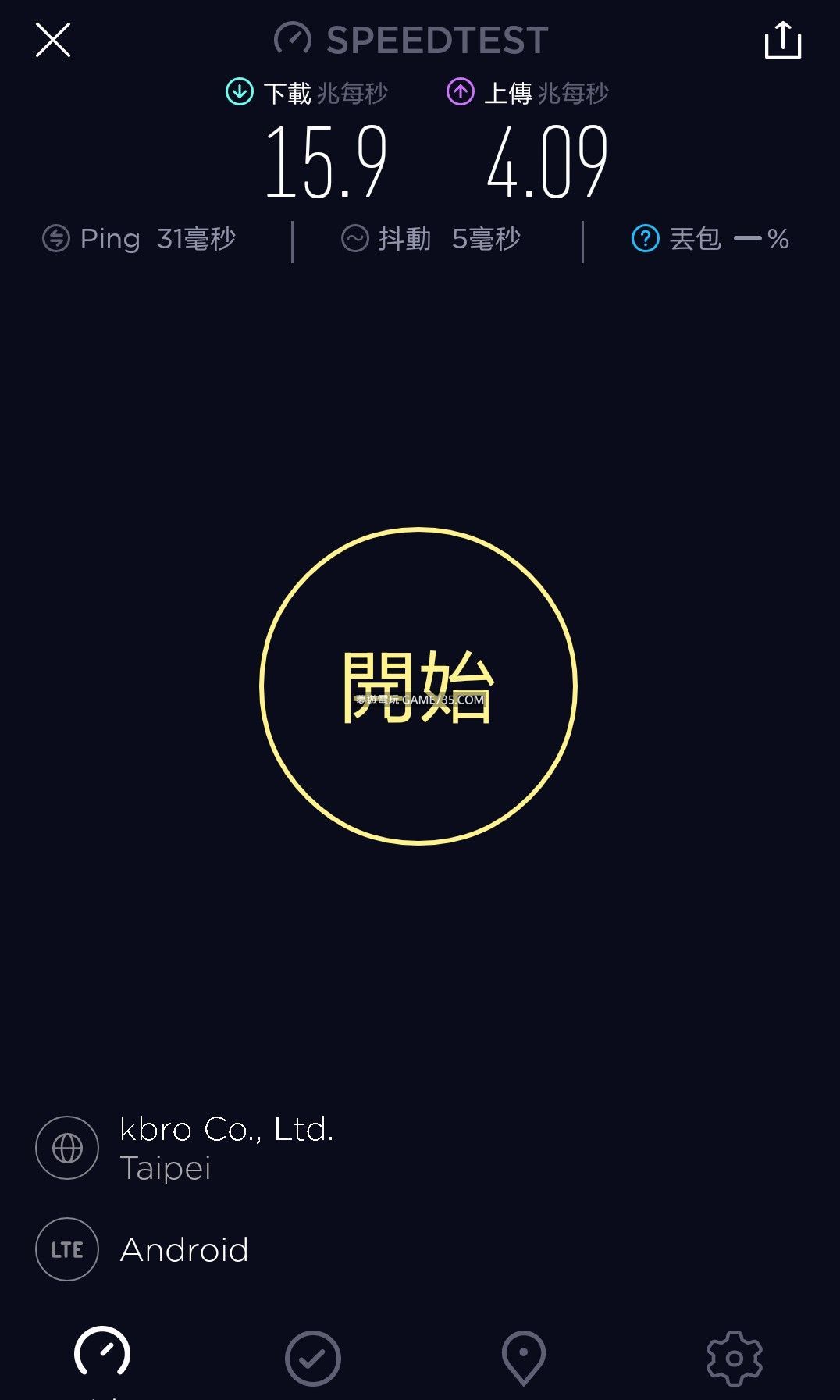Image resolution: width=840 pixels, height=1400 pixels.
Task: Switch to the Speed gauge tab
Action: (x=102, y=1355)
